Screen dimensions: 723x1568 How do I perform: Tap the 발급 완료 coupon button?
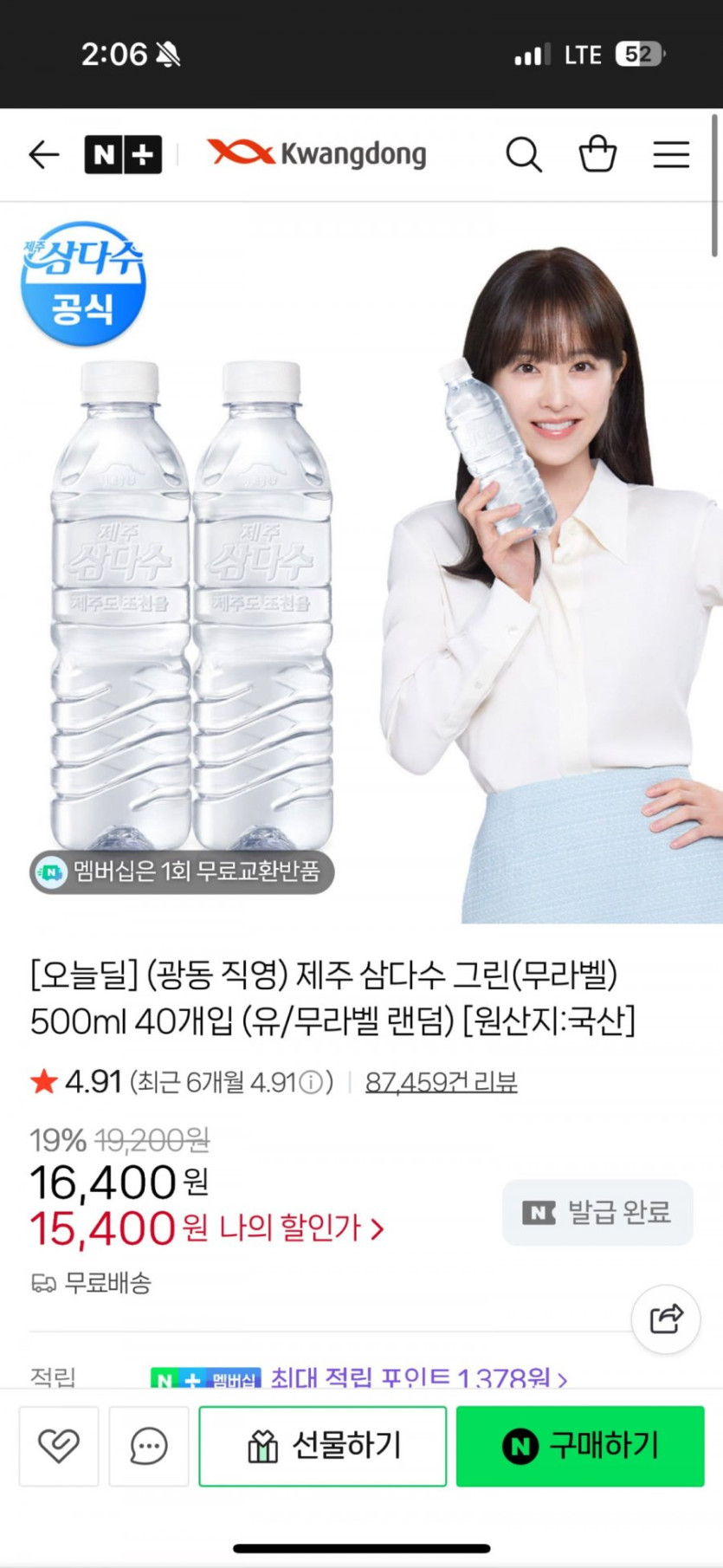coord(597,1213)
